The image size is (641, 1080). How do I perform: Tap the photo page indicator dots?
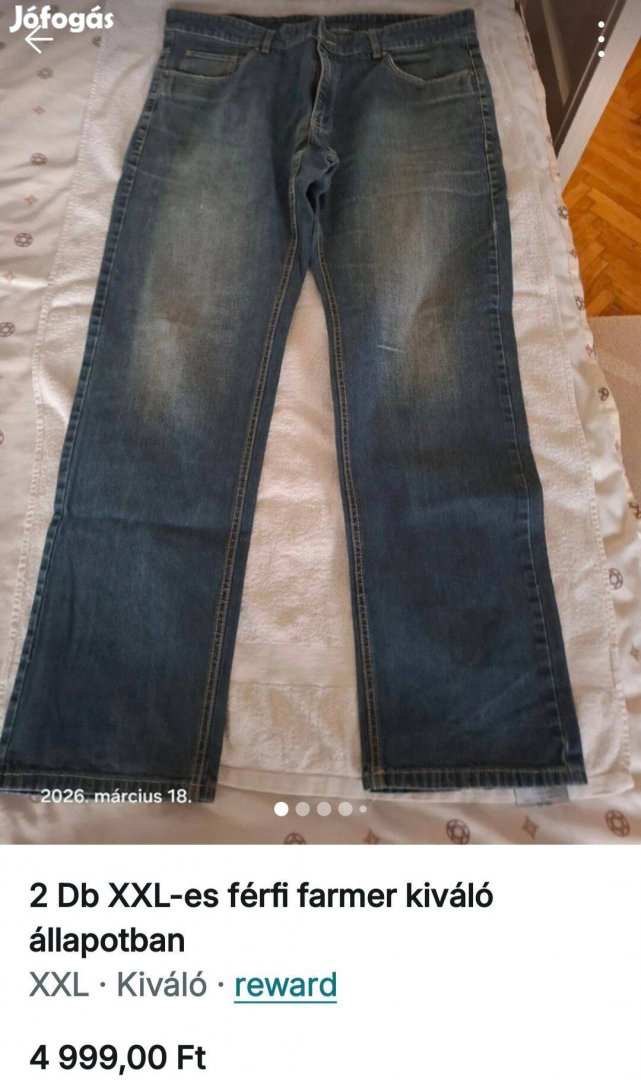coord(320,809)
